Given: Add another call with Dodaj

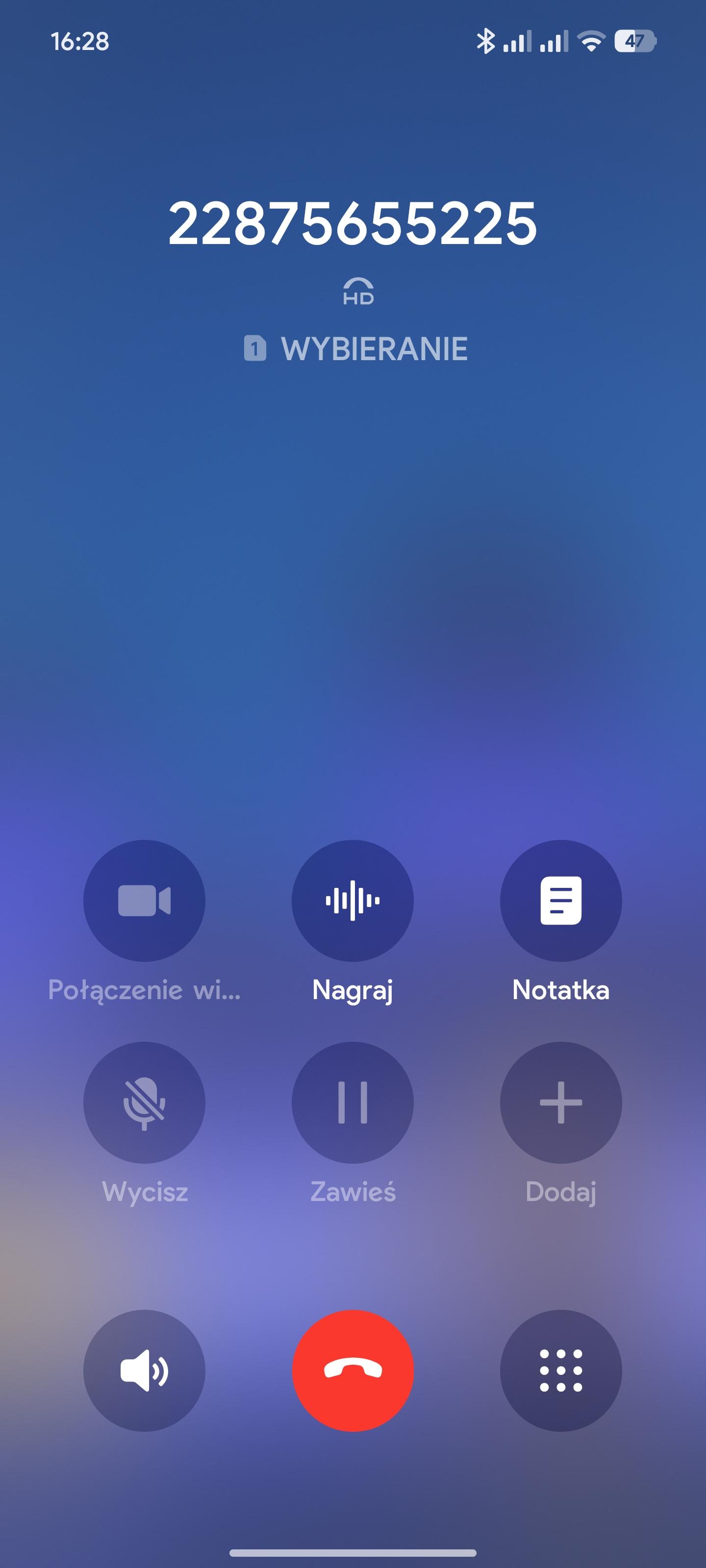Looking at the screenshot, I should 560,1102.
